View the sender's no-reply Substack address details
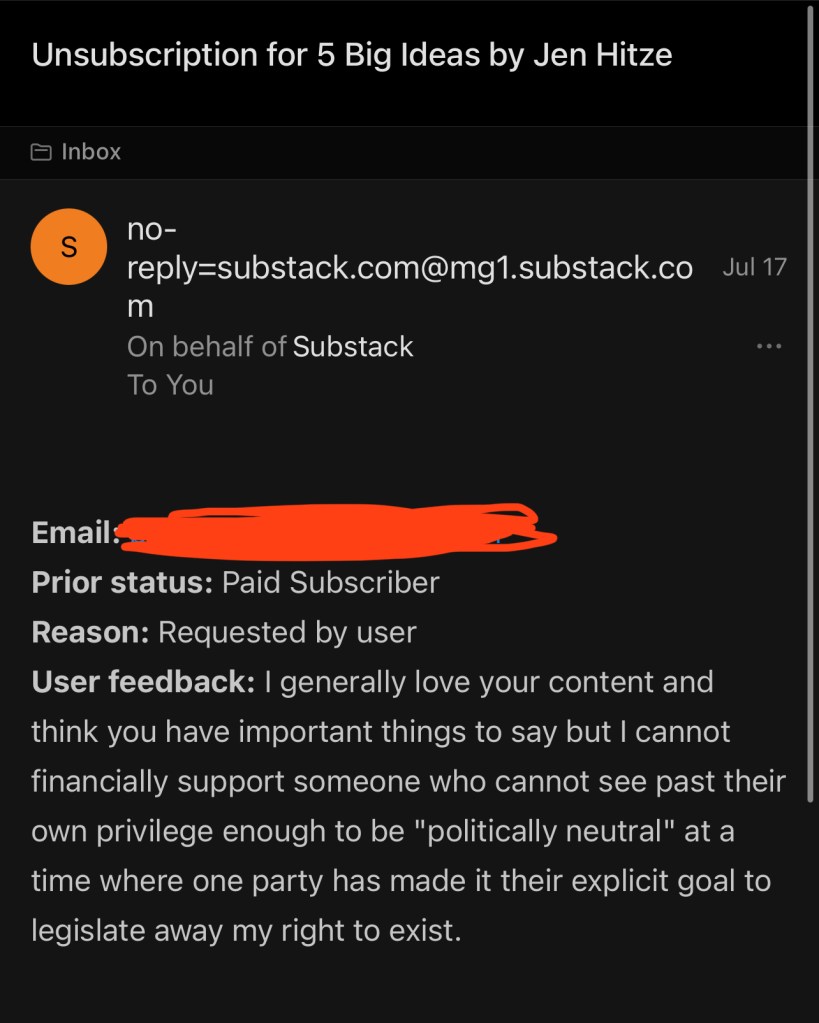The image size is (819, 1023). [409, 268]
